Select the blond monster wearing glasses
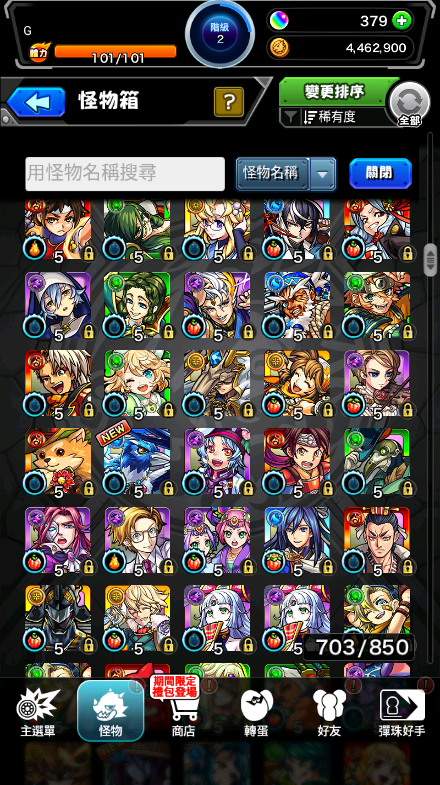Screen dimensions: 440x785 [137, 540]
